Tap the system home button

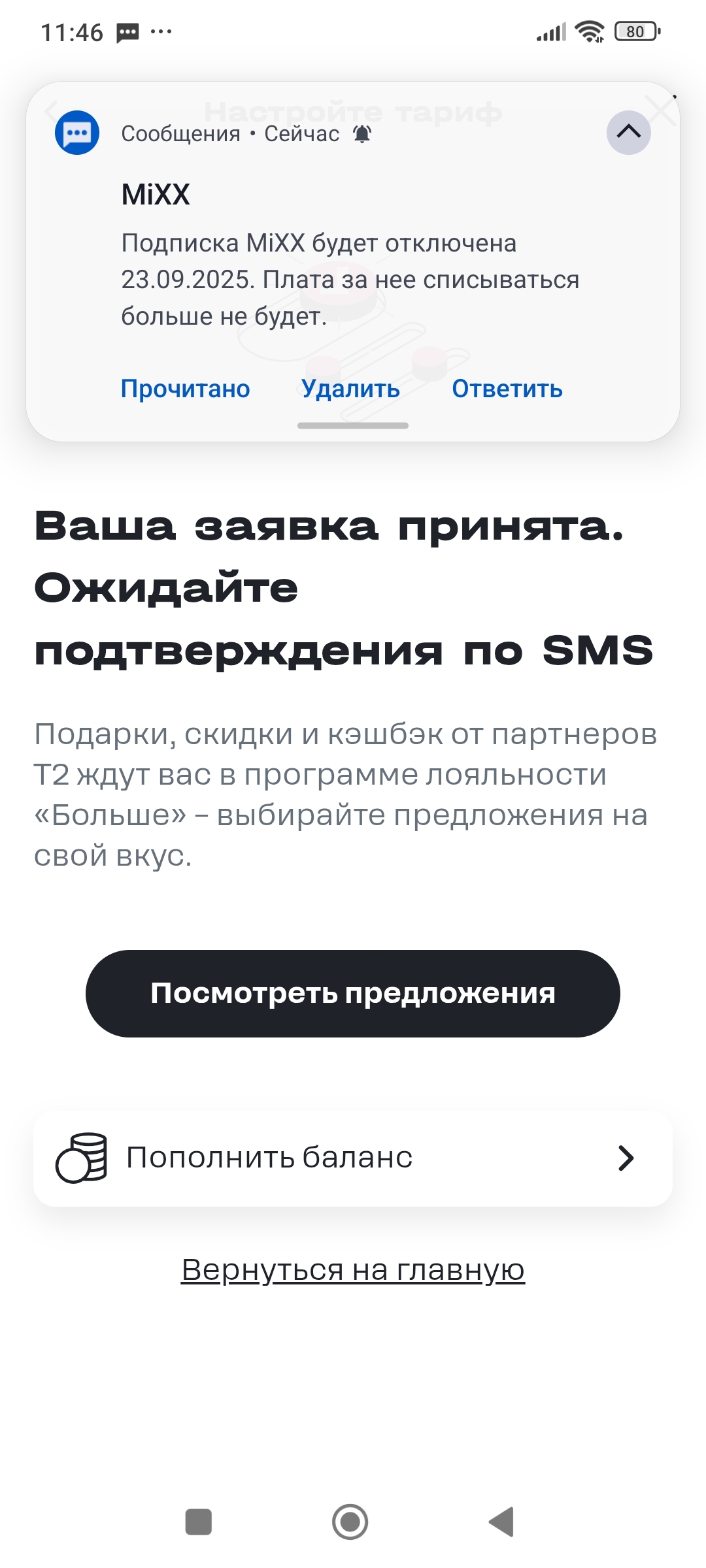click(350, 1522)
